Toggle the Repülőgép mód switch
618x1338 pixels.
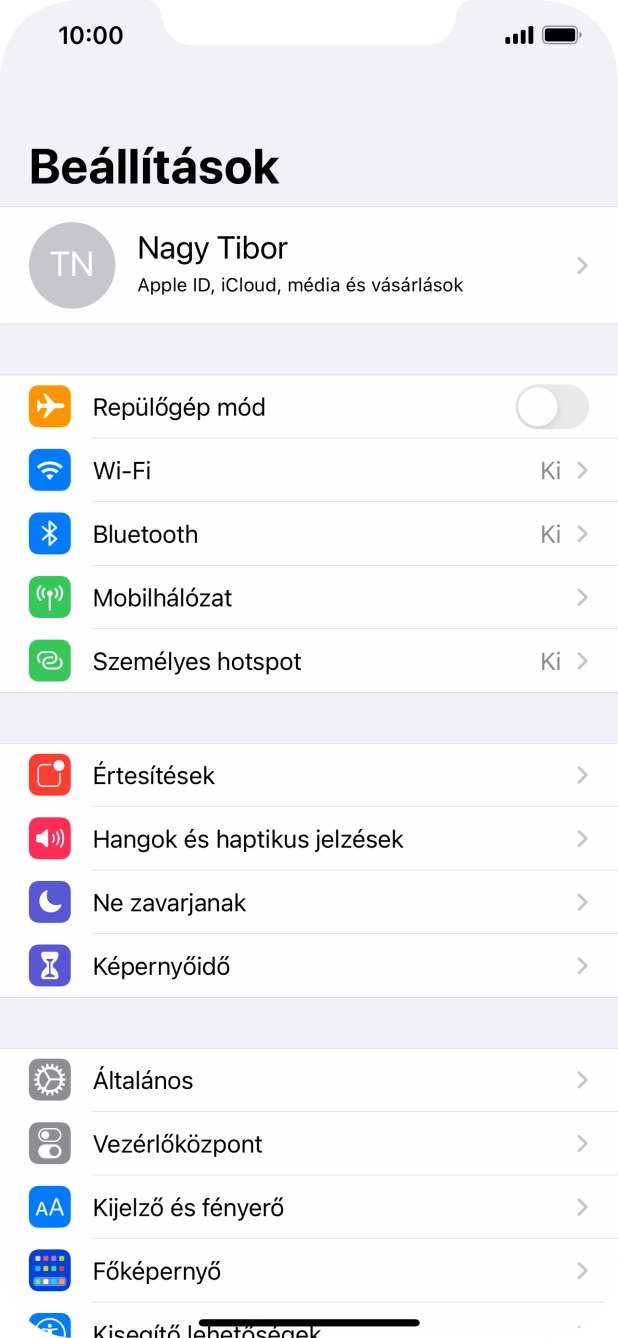pyautogui.click(x=551, y=407)
